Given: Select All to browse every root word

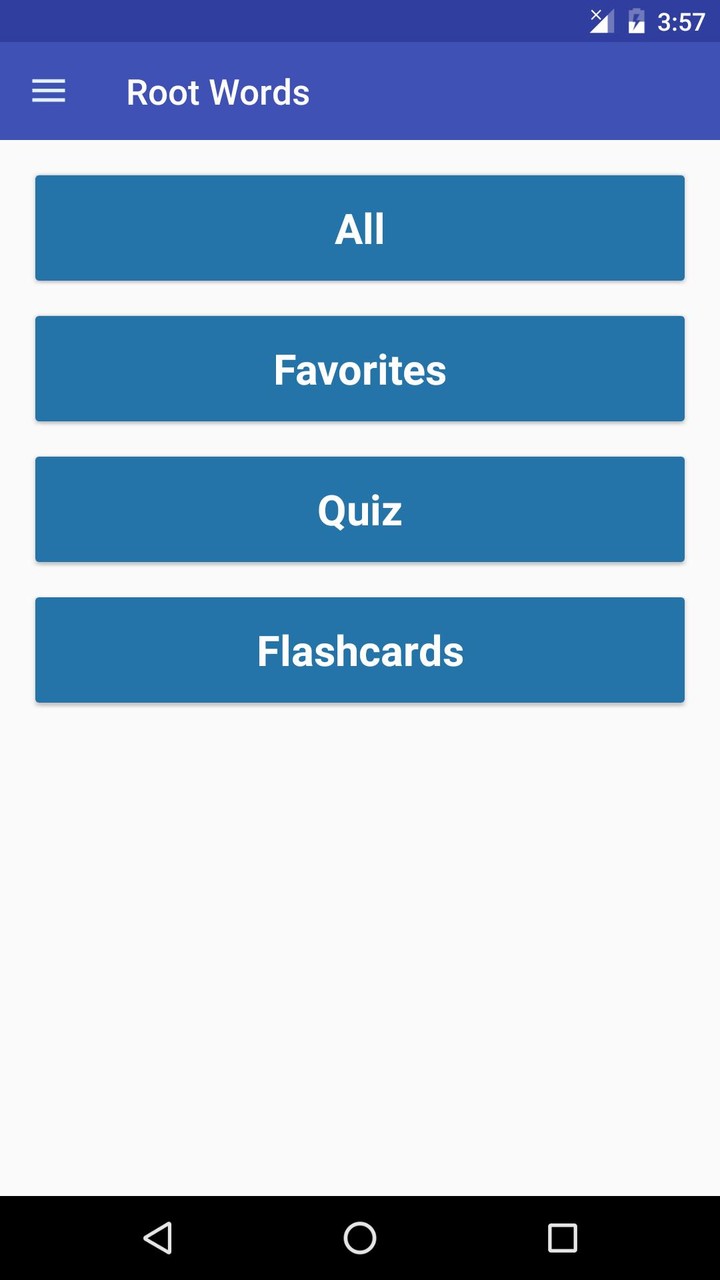Looking at the screenshot, I should (360, 228).
